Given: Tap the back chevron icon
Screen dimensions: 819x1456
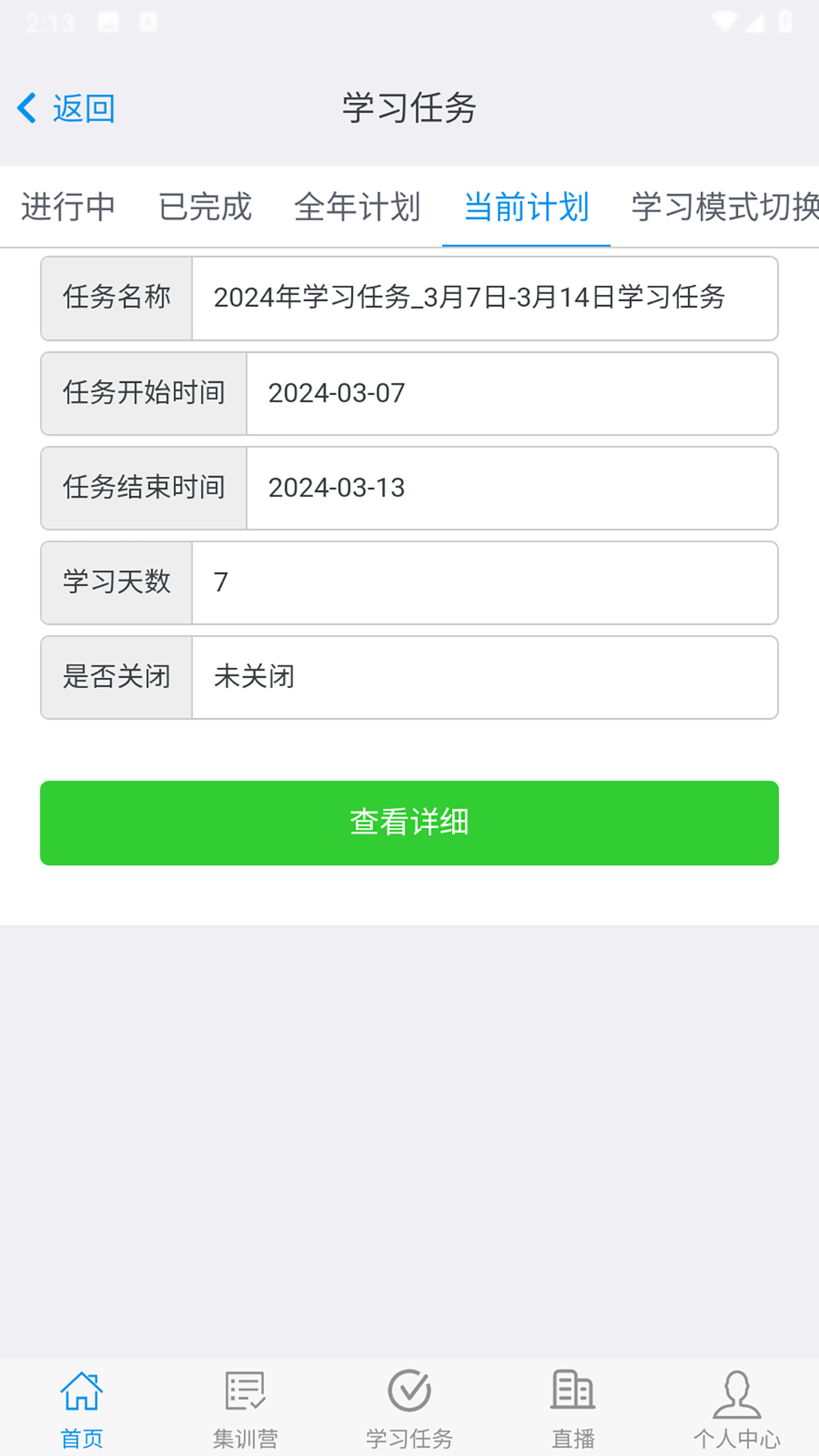Looking at the screenshot, I should coord(27,108).
